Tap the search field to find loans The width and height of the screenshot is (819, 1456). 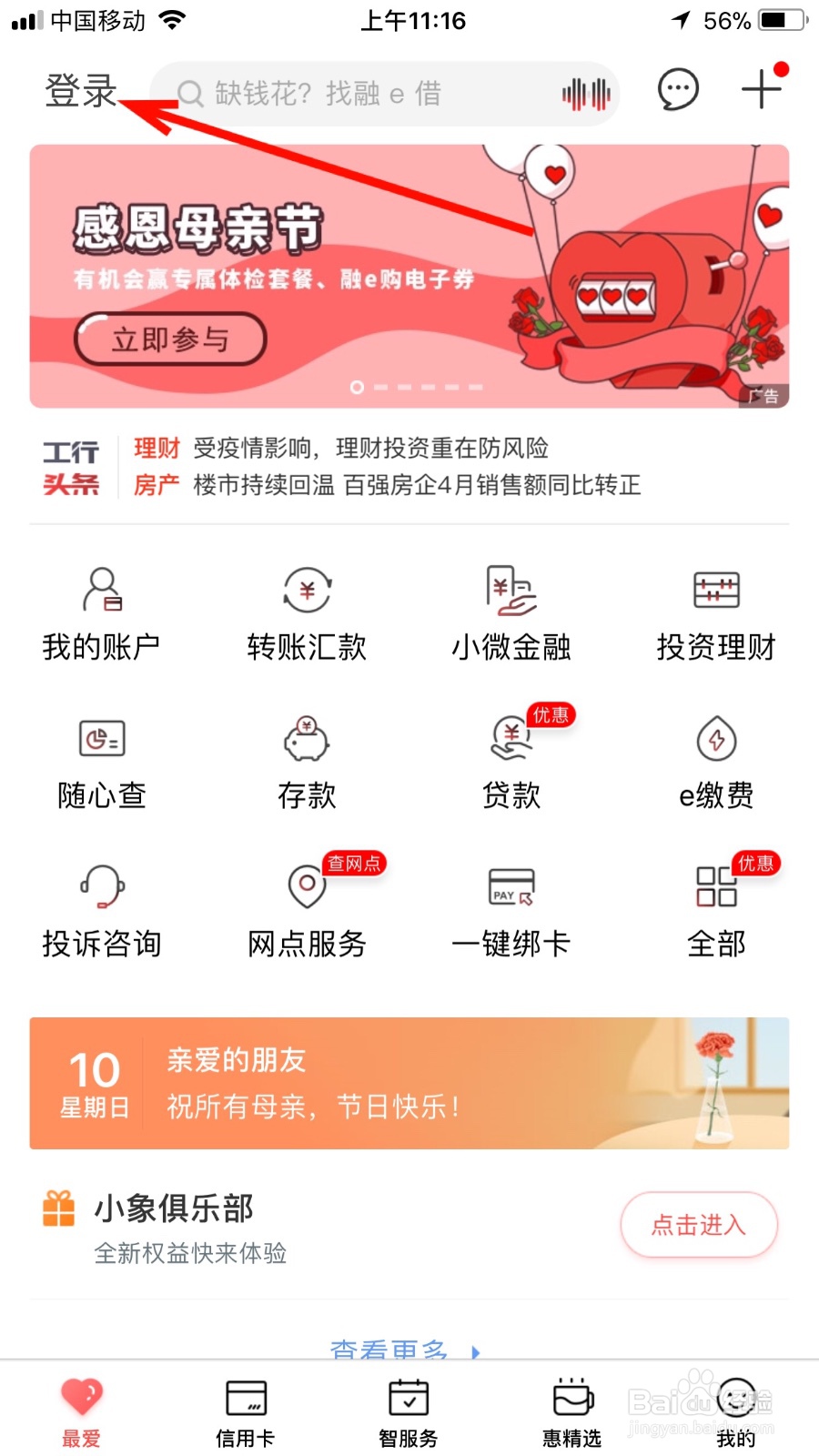[x=364, y=93]
